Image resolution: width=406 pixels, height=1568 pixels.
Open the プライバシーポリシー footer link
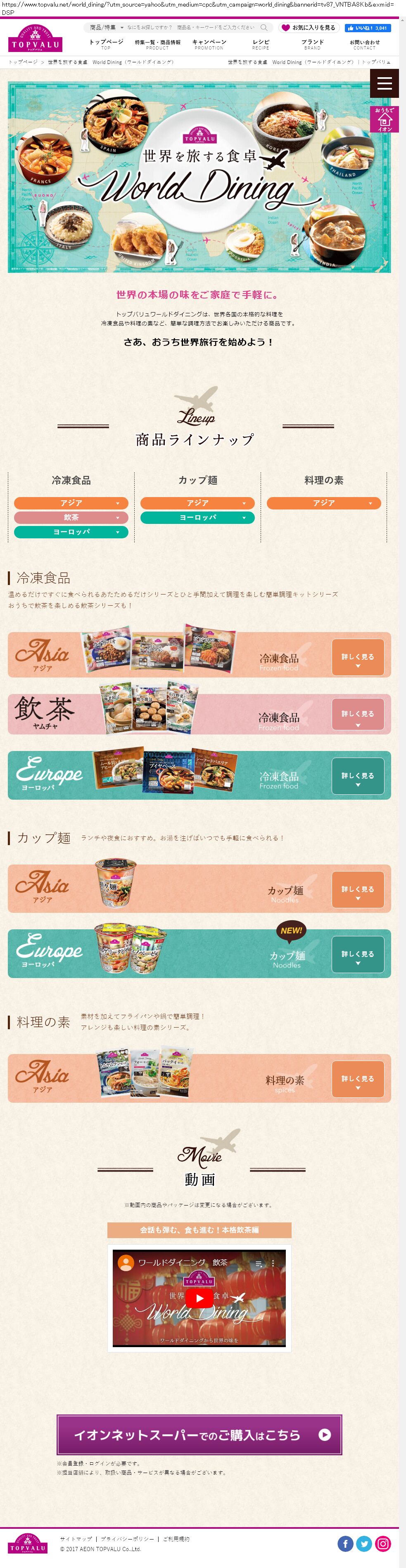[127, 1539]
